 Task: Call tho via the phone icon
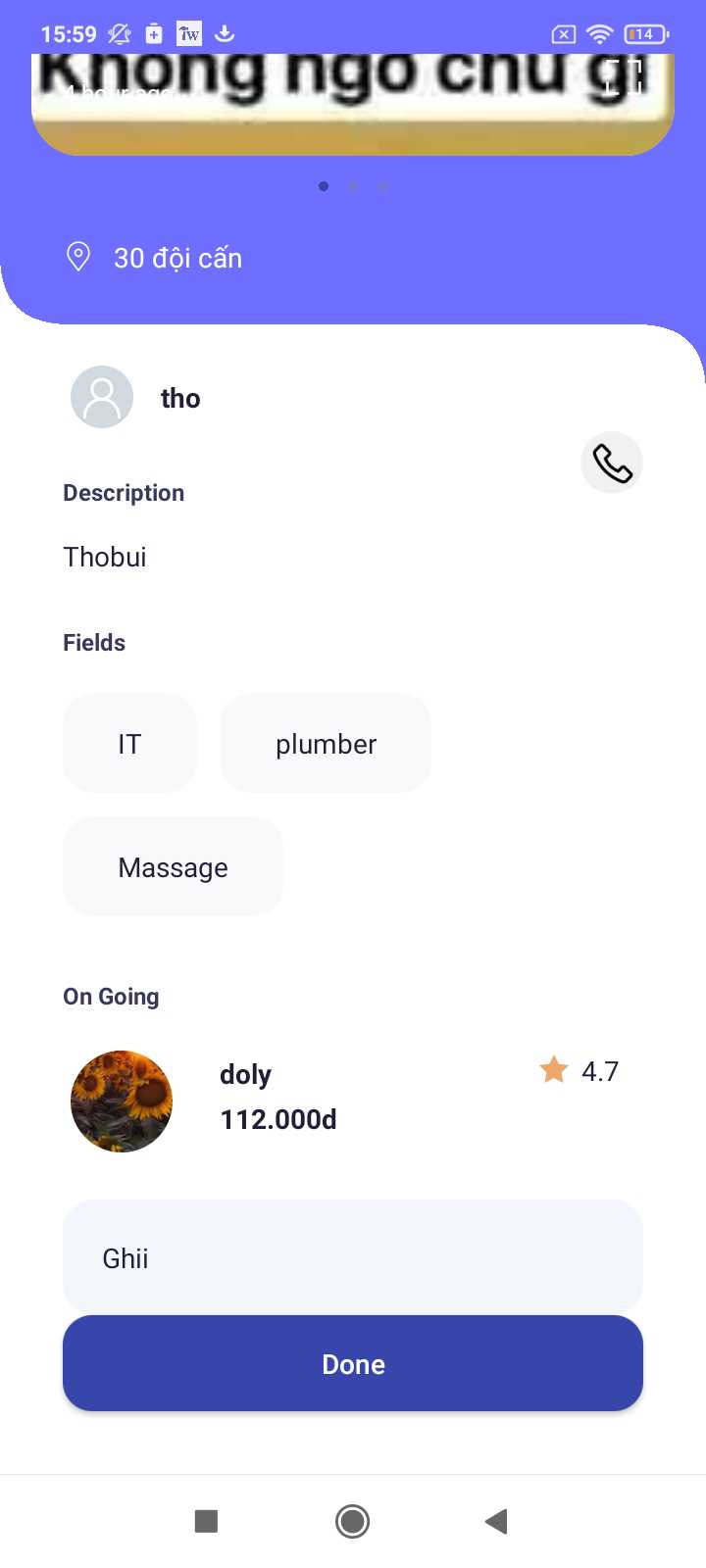(x=612, y=463)
